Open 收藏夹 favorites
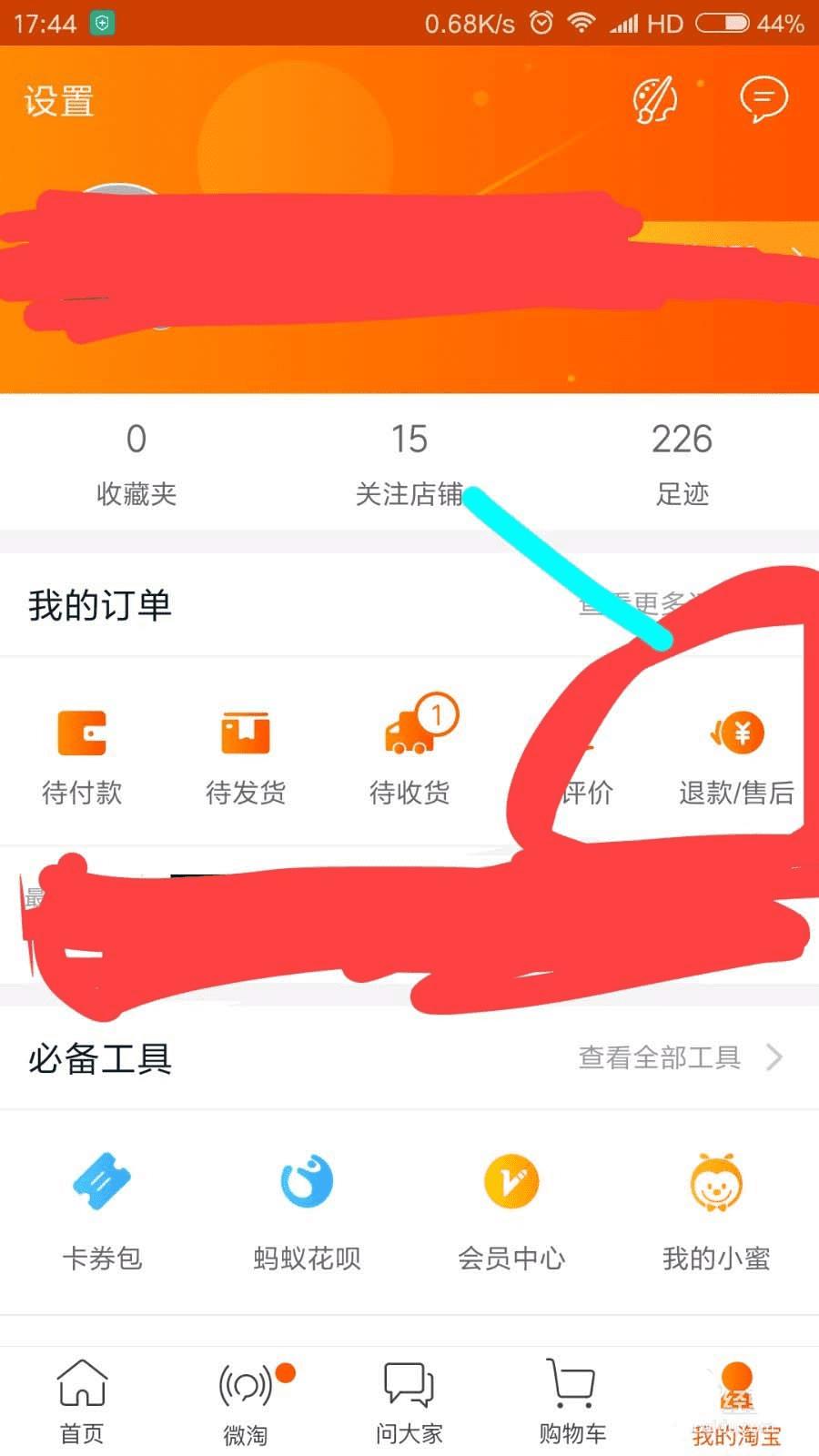Screen dimensions: 819x1456 [x=136, y=463]
